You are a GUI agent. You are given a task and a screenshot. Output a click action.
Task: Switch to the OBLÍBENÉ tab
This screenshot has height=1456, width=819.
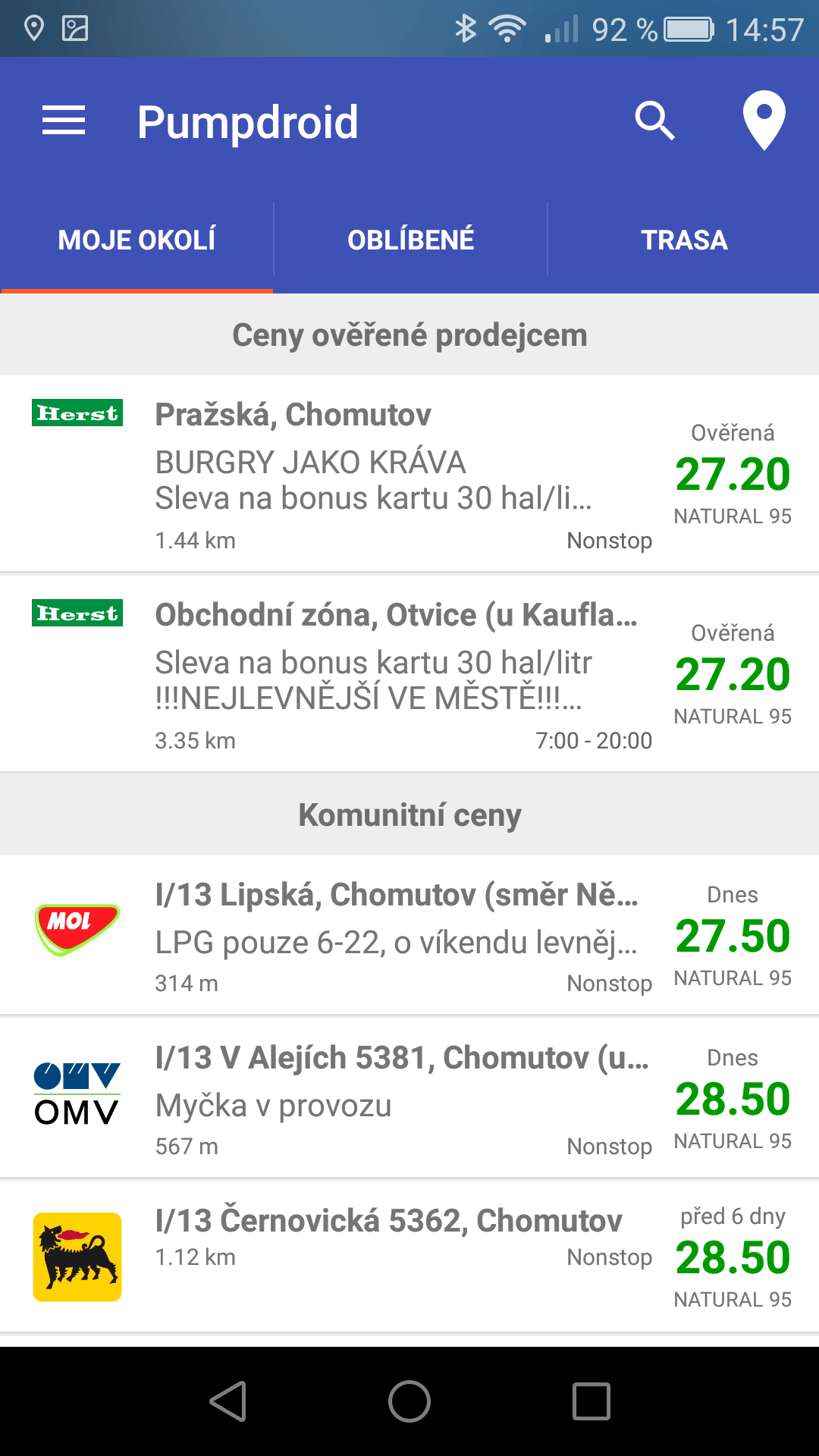[410, 240]
